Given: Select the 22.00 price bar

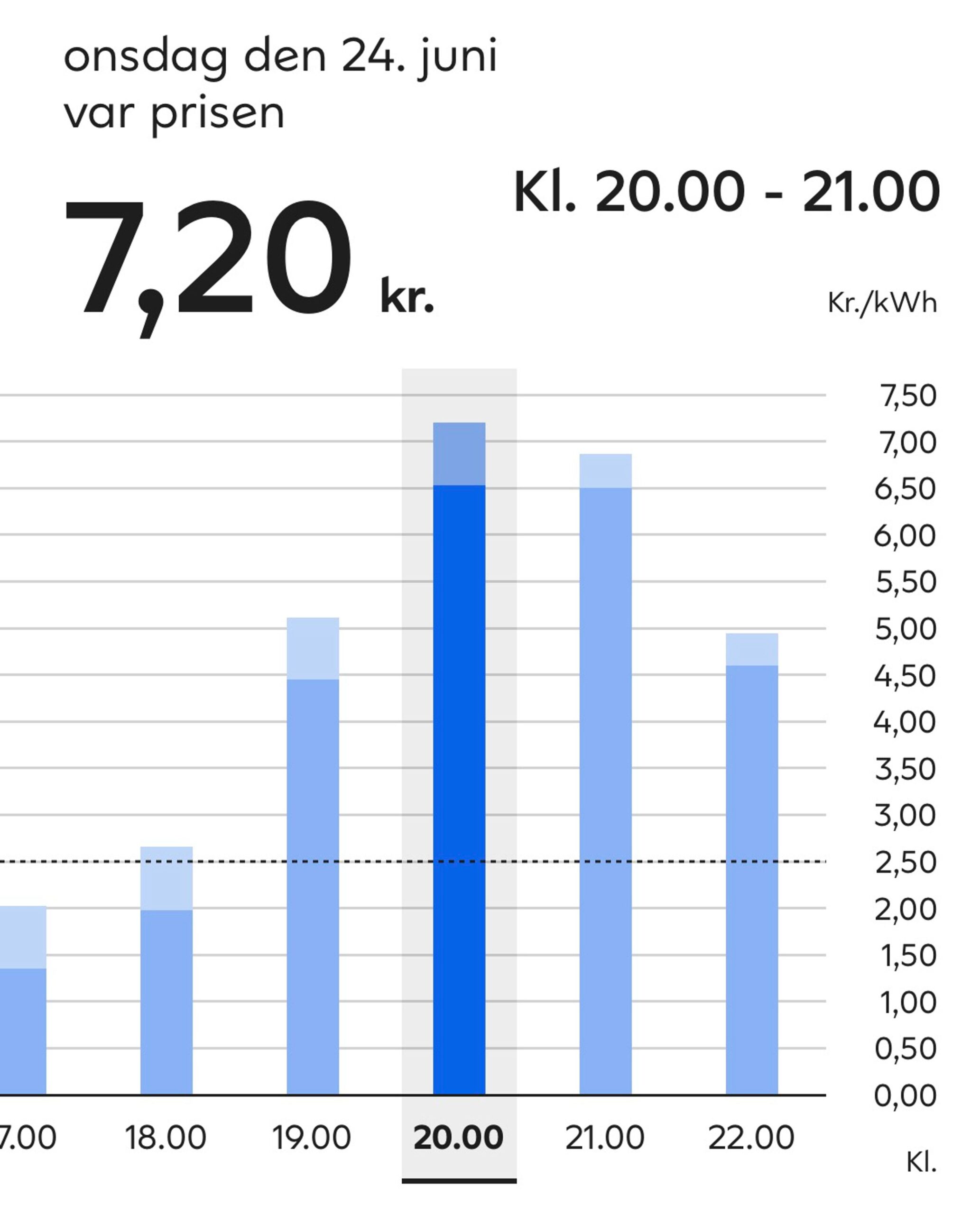Looking at the screenshot, I should coord(752,864).
